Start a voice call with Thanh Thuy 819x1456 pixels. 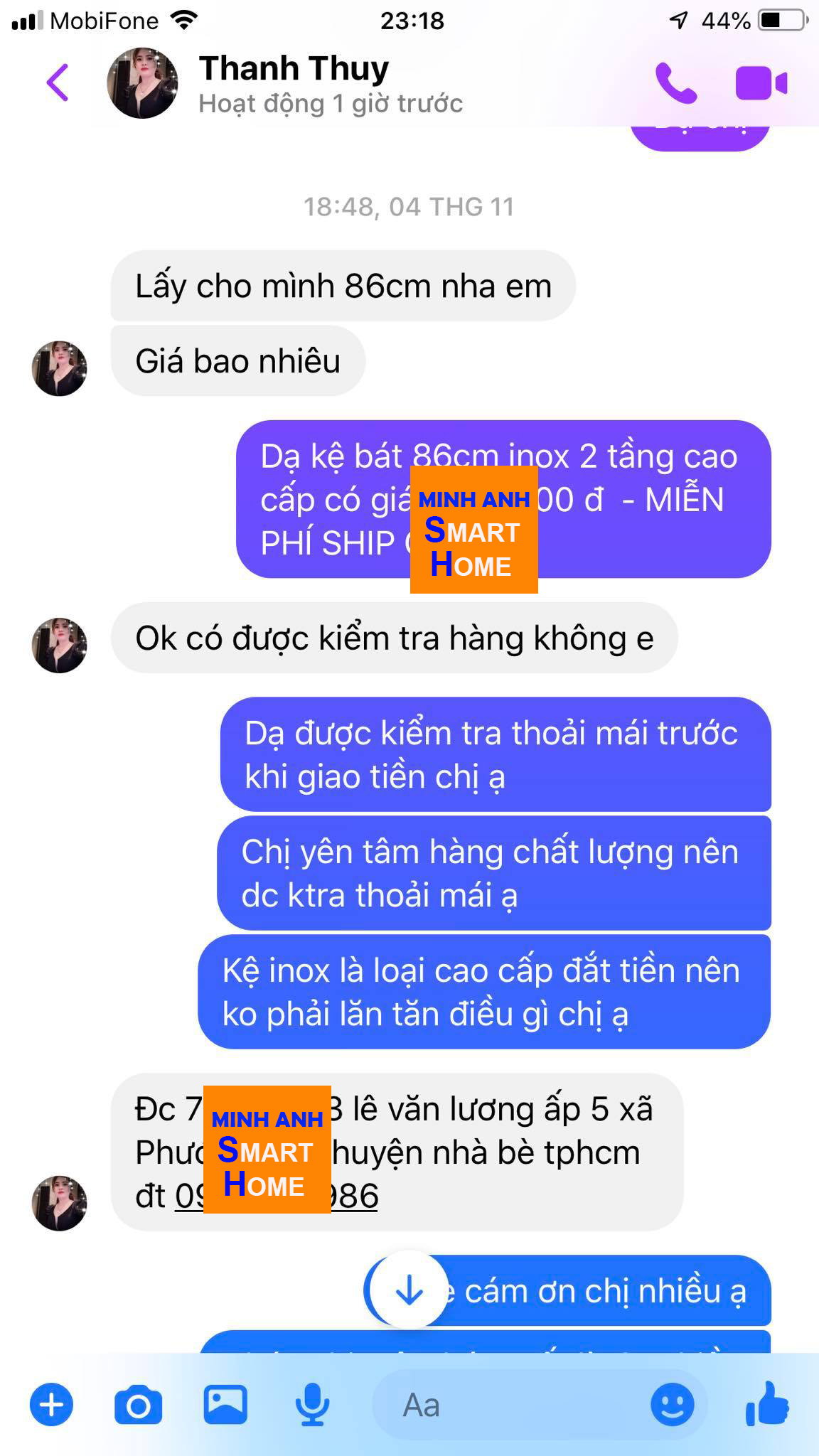675,83
